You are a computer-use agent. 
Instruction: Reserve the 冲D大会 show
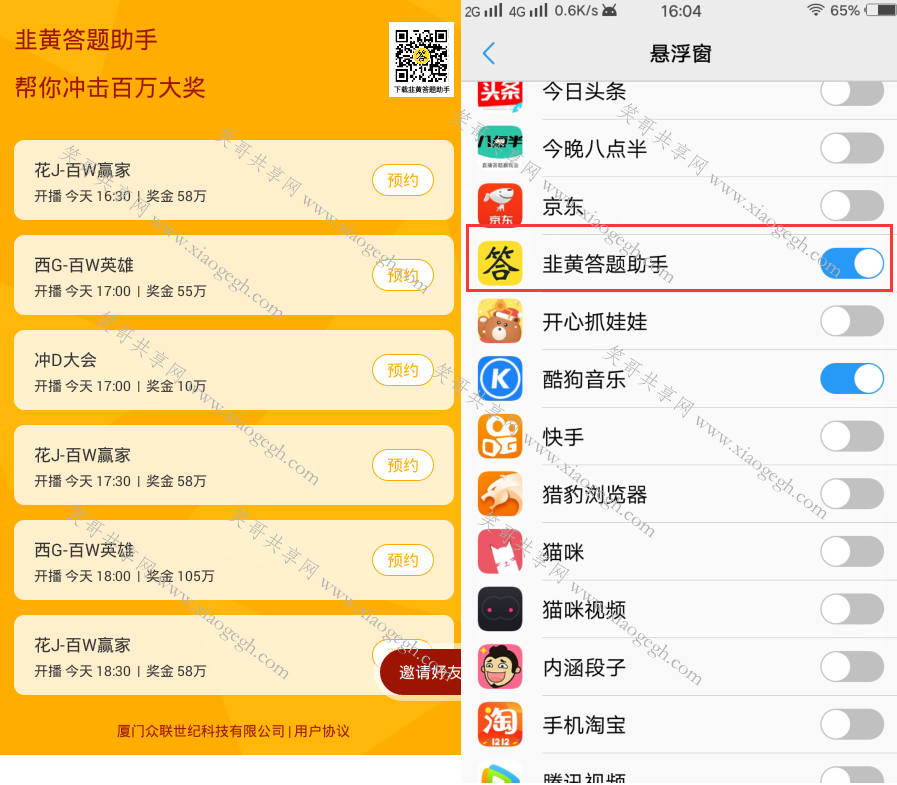[x=403, y=370]
